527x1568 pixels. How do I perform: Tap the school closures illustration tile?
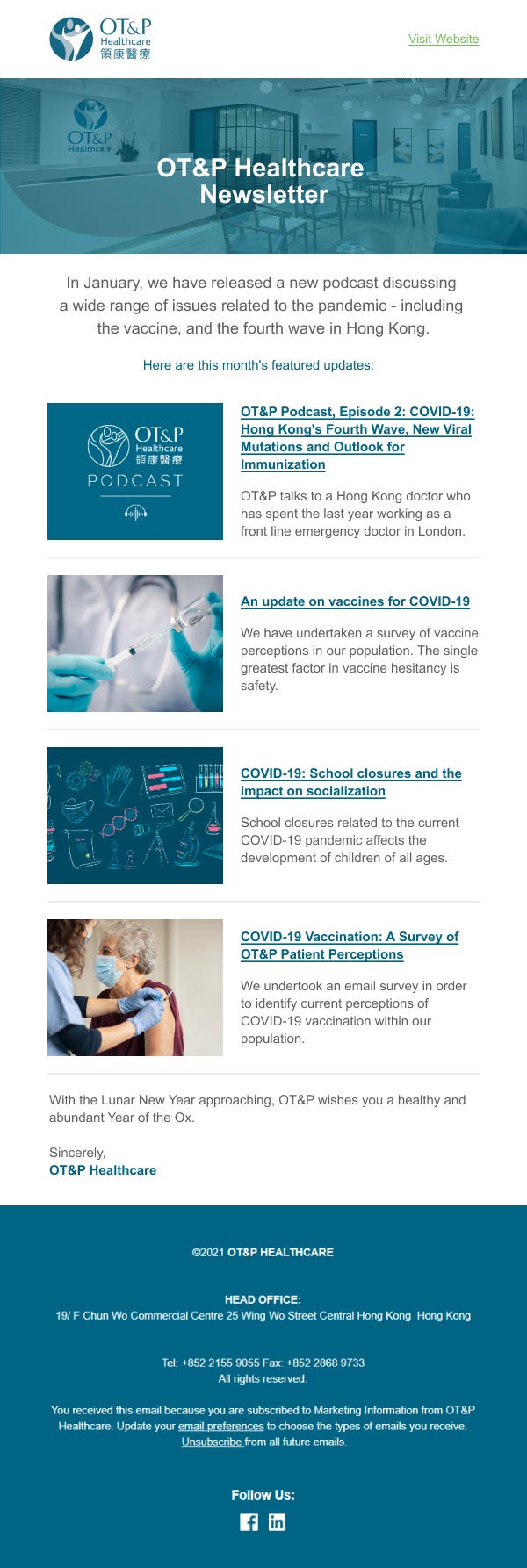click(135, 816)
